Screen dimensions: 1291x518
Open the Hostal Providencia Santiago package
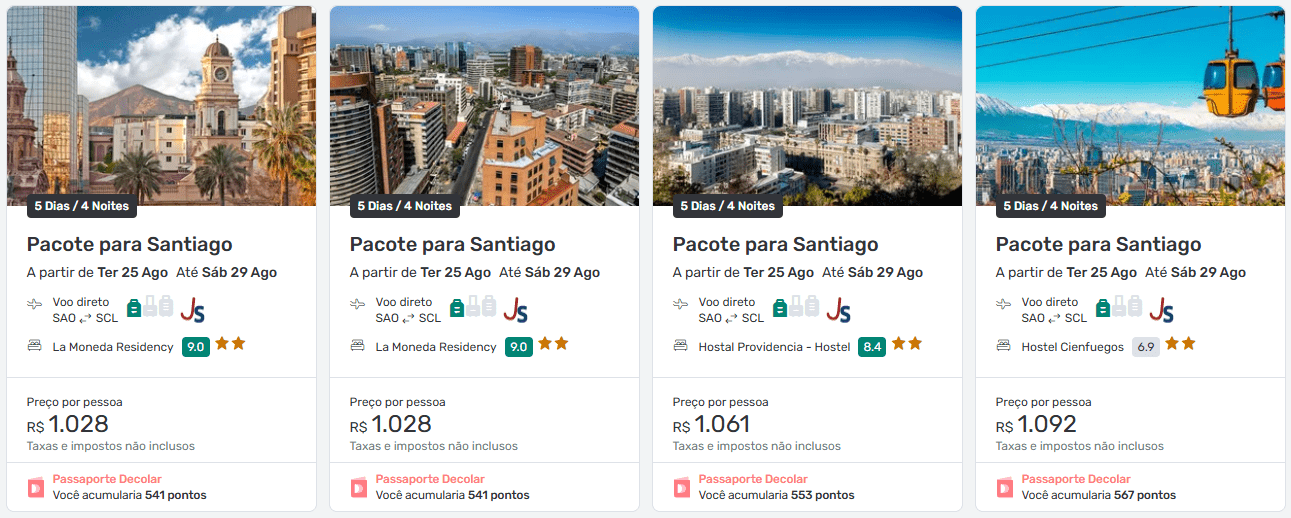point(775,244)
